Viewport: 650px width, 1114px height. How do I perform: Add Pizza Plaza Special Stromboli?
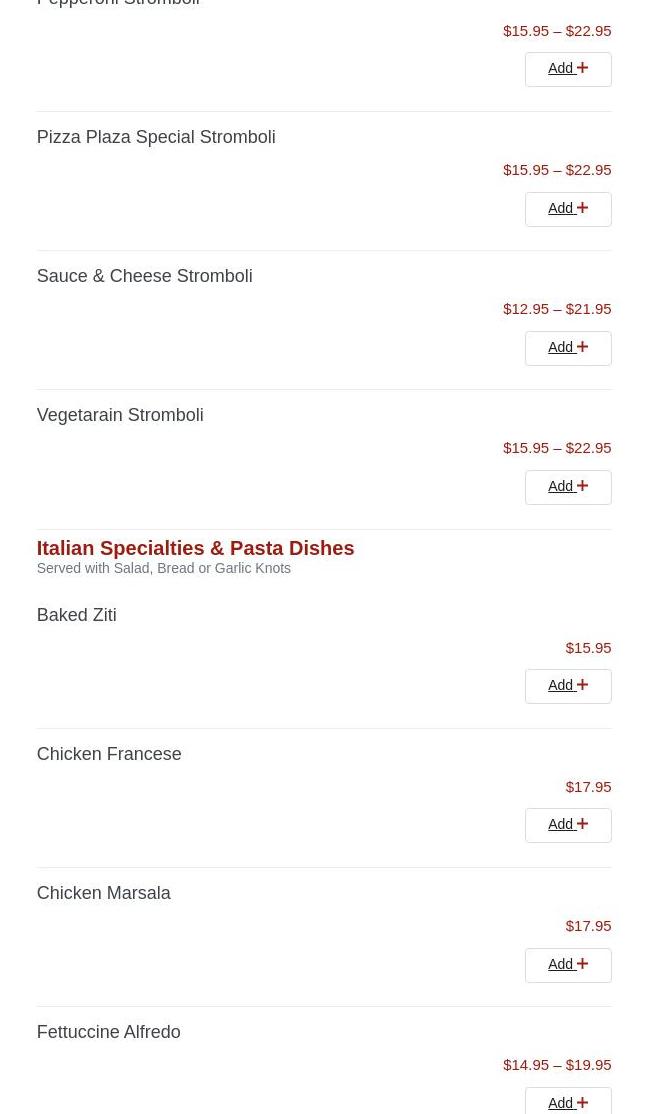tap(567, 209)
